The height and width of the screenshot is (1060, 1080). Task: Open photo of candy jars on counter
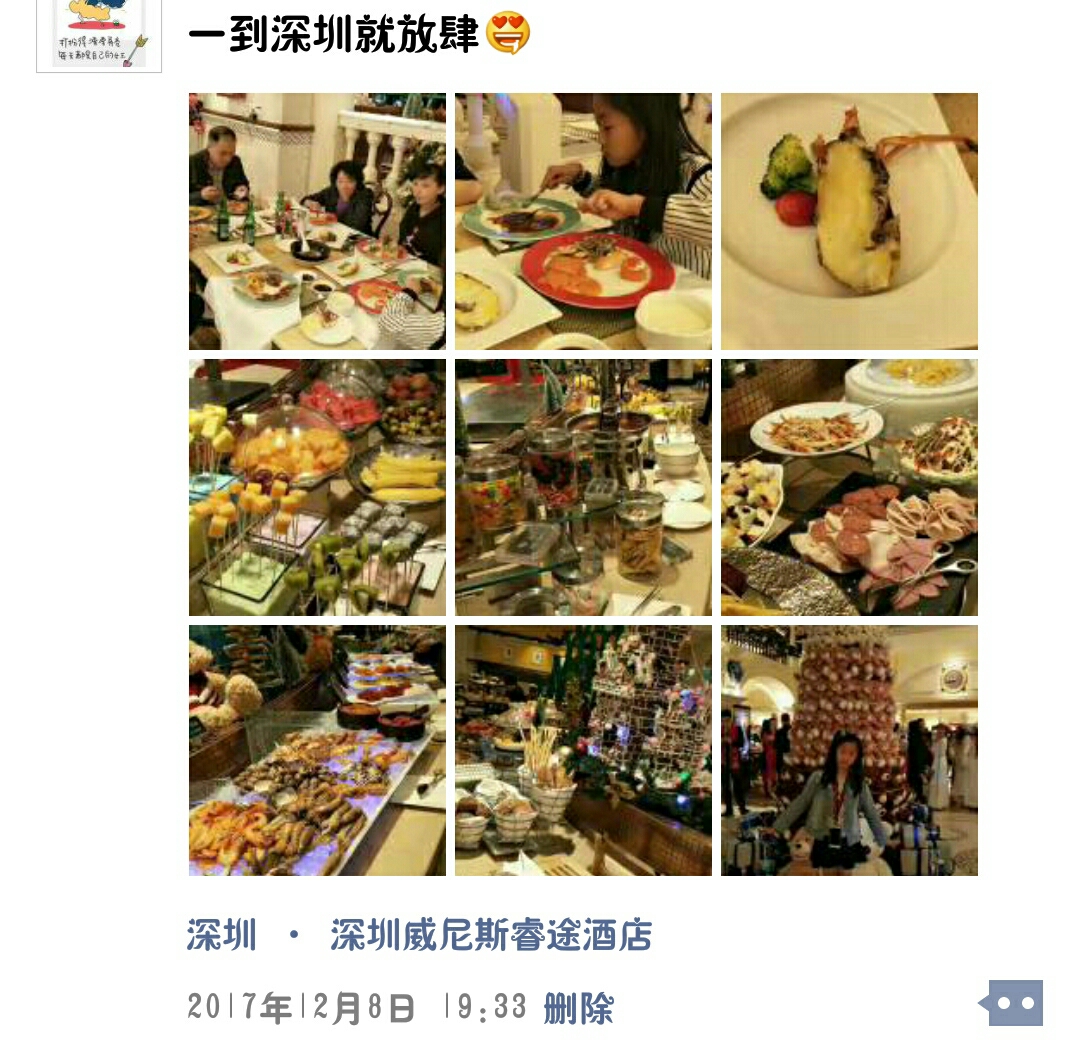click(583, 487)
